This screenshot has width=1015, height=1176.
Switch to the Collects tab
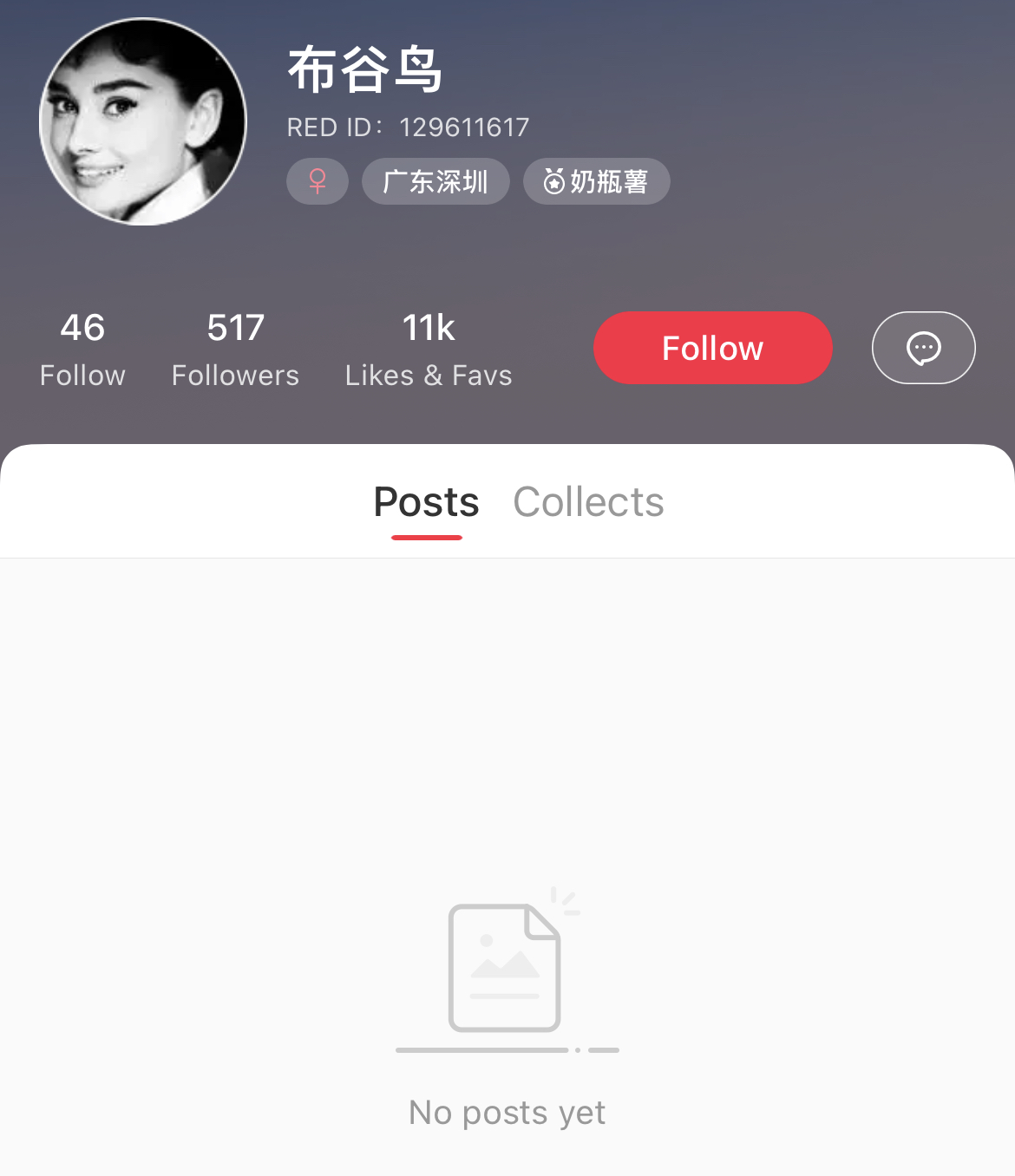(x=588, y=502)
